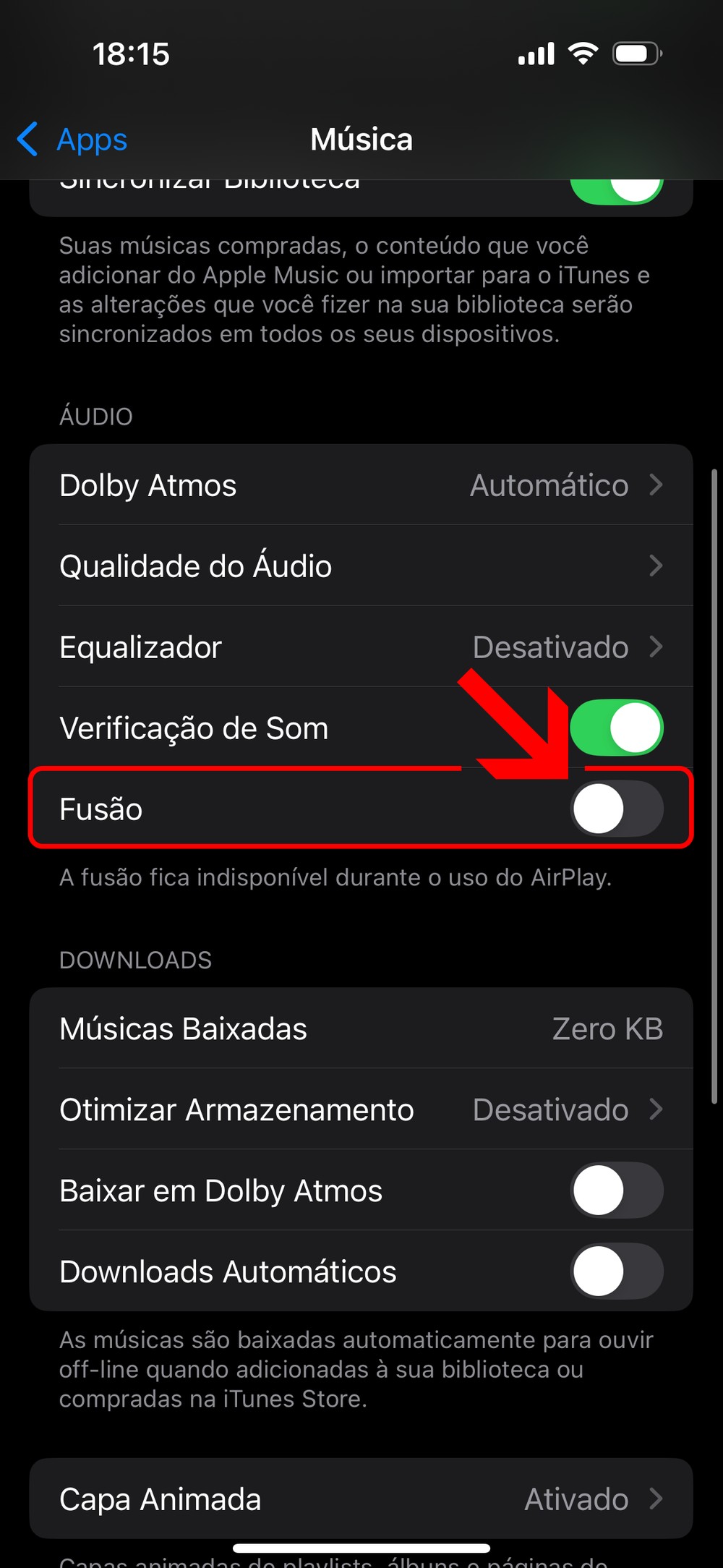
Task: Open the Equalizador options
Action: click(x=361, y=647)
